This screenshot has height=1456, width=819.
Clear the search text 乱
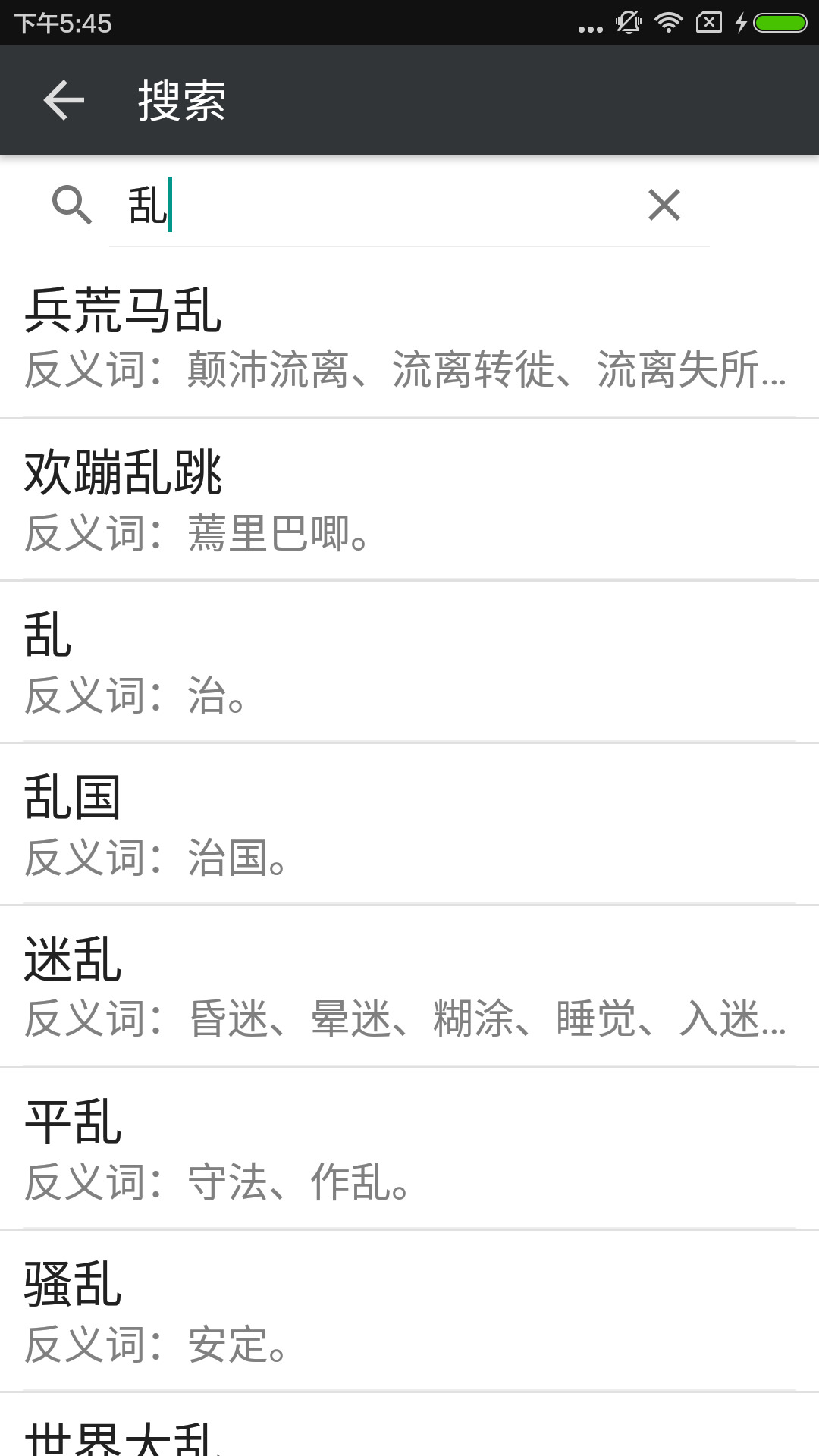coord(664,205)
